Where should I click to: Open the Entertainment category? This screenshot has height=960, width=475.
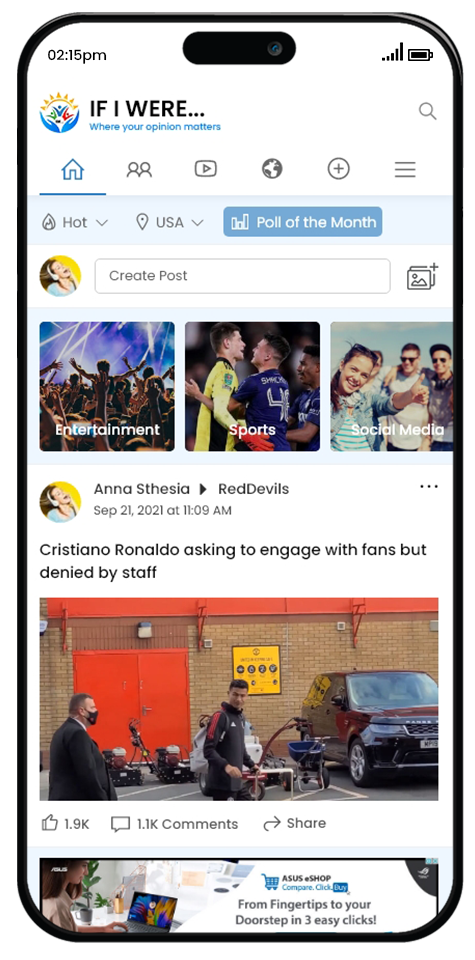(x=107, y=386)
